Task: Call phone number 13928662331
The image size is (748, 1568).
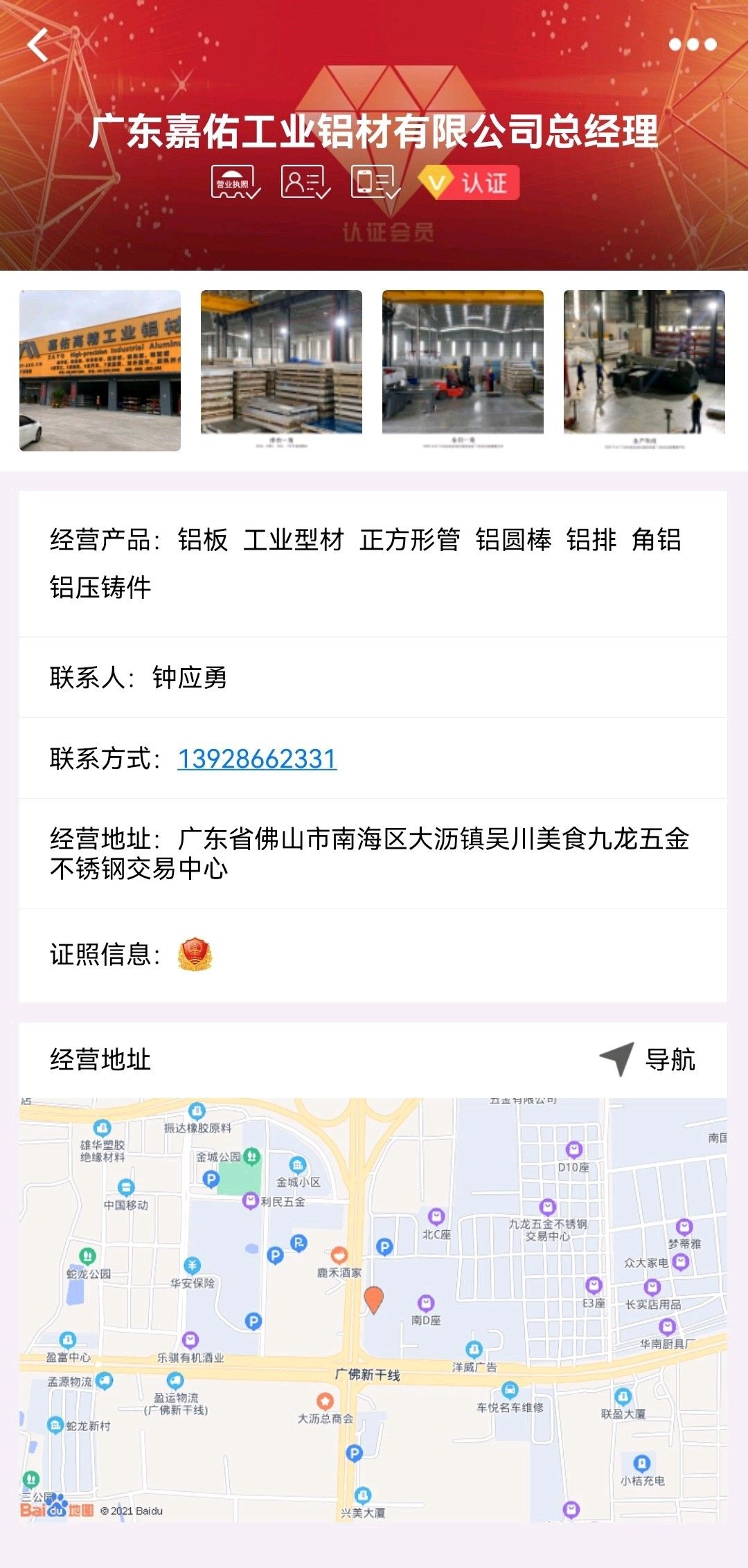Action: 257,759
